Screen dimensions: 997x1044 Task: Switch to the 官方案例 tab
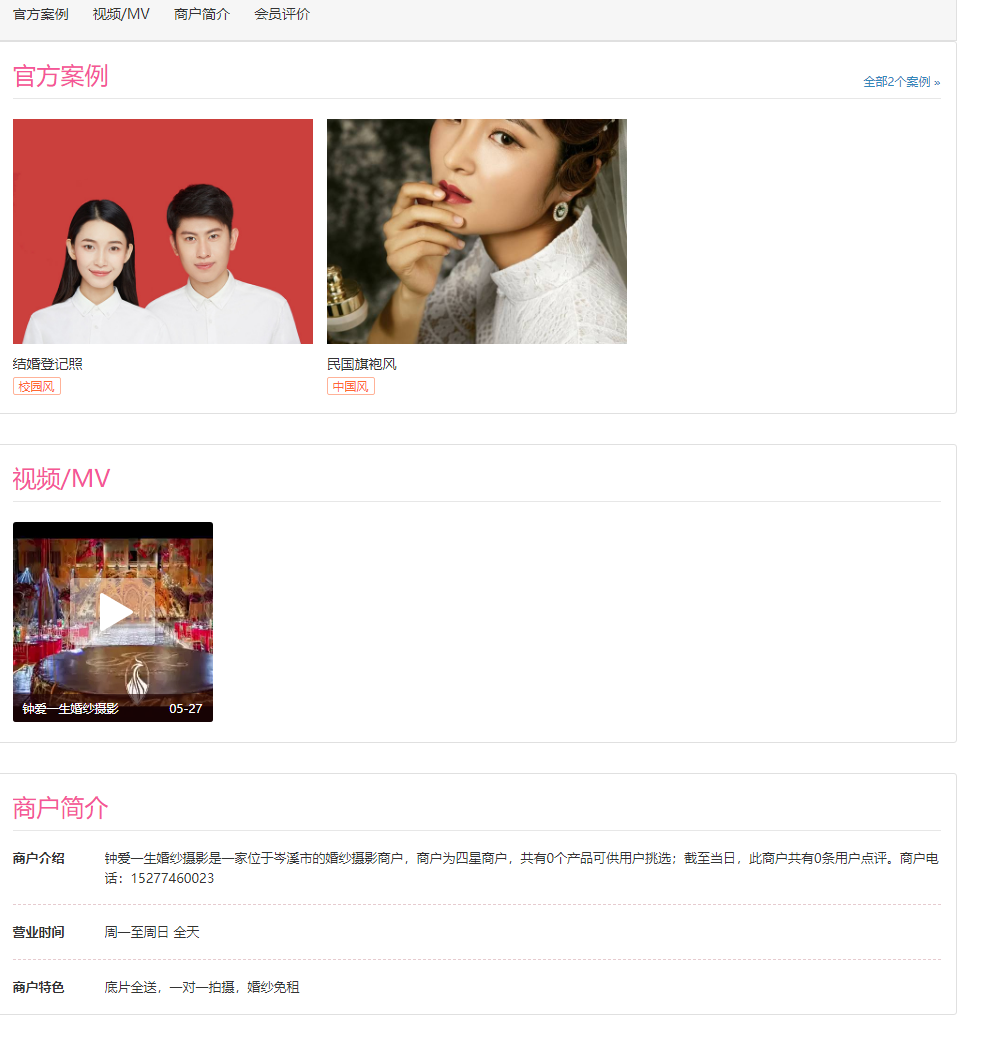41,14
